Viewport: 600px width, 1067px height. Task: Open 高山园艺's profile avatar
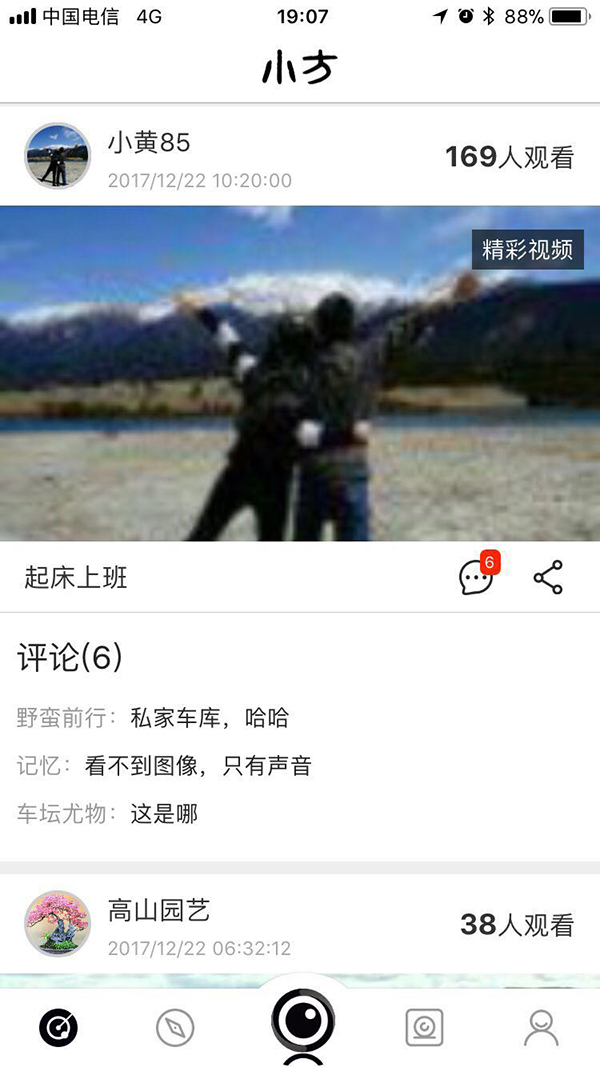tap(57, 923)
